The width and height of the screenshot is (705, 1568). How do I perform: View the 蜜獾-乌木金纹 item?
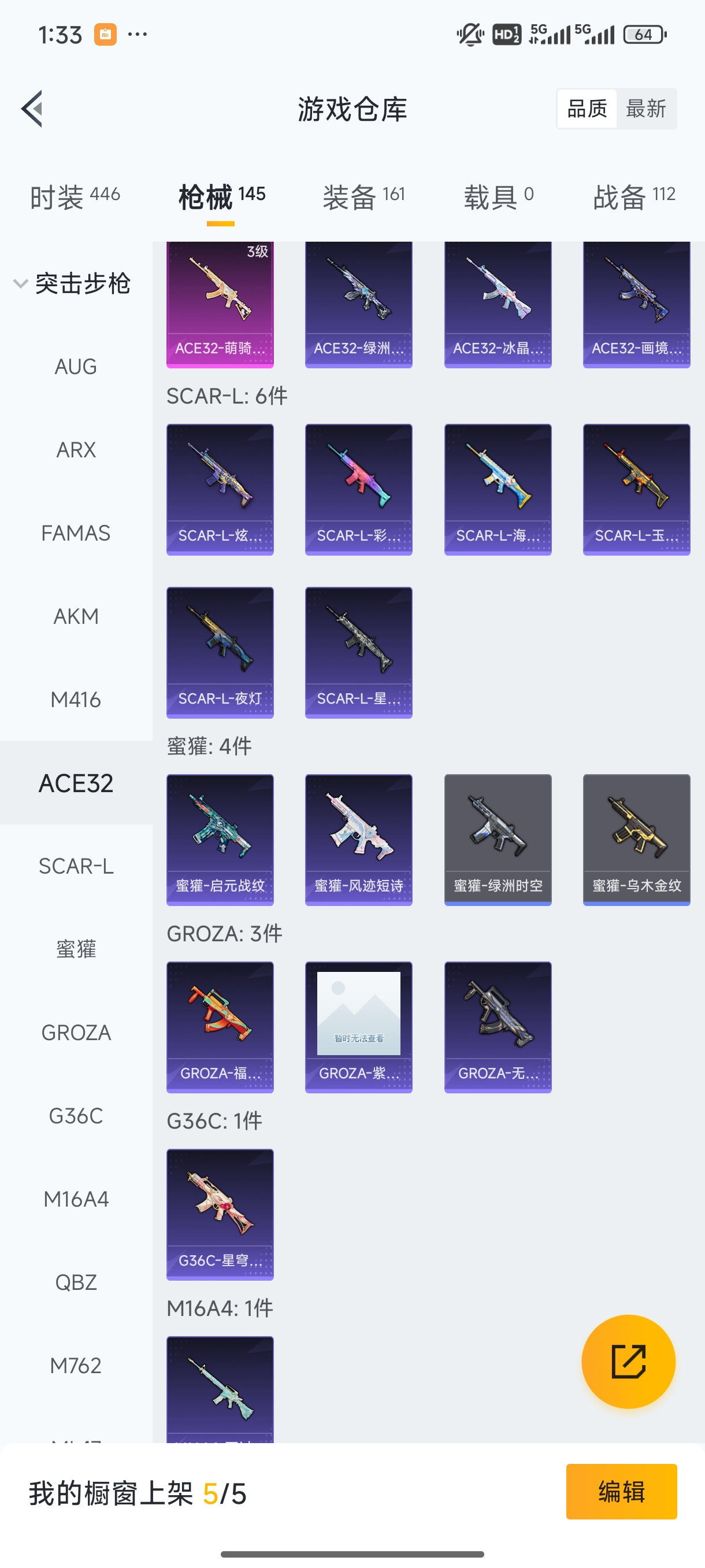636,840
